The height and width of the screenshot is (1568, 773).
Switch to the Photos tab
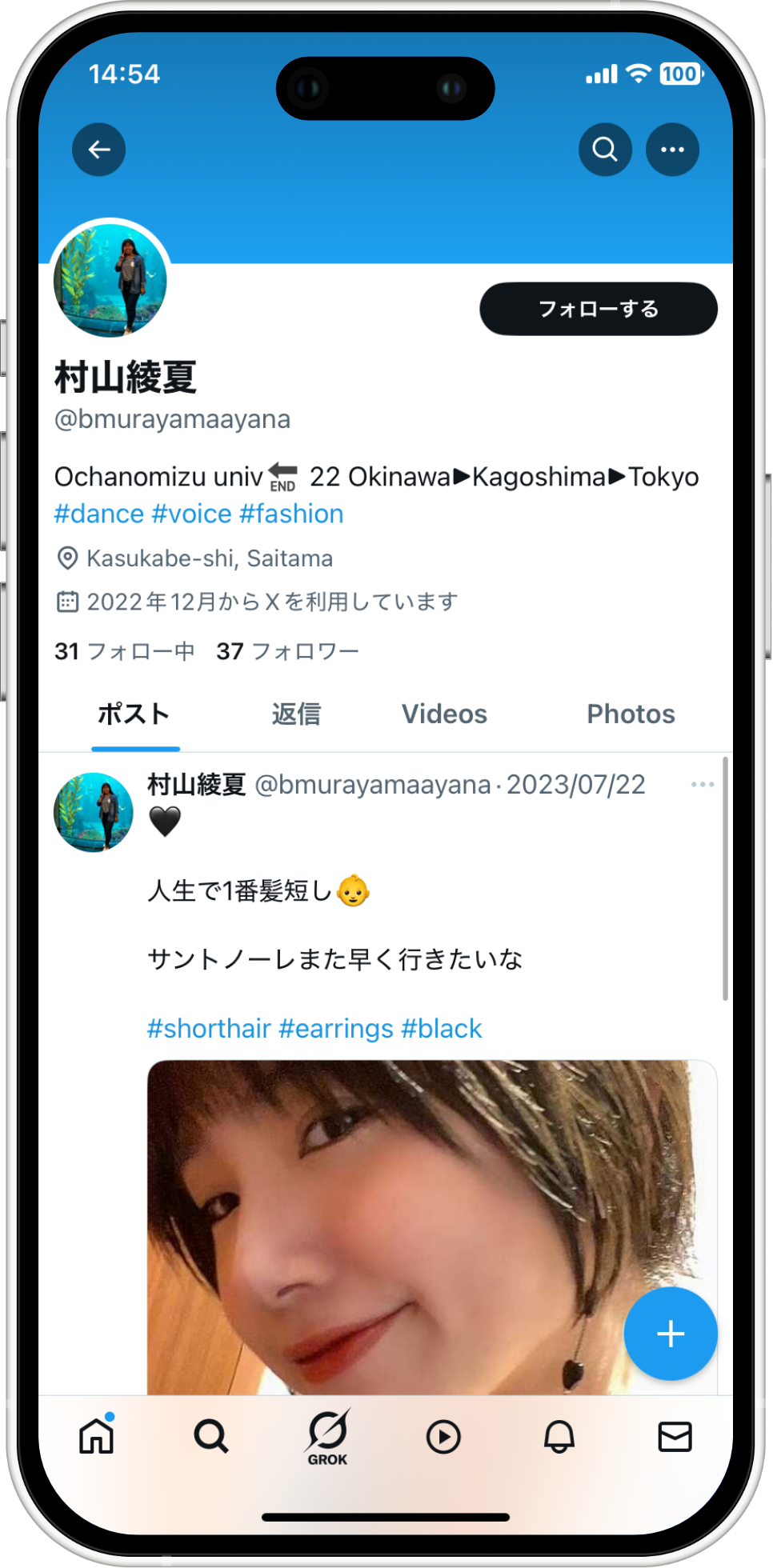click(631, 714)
